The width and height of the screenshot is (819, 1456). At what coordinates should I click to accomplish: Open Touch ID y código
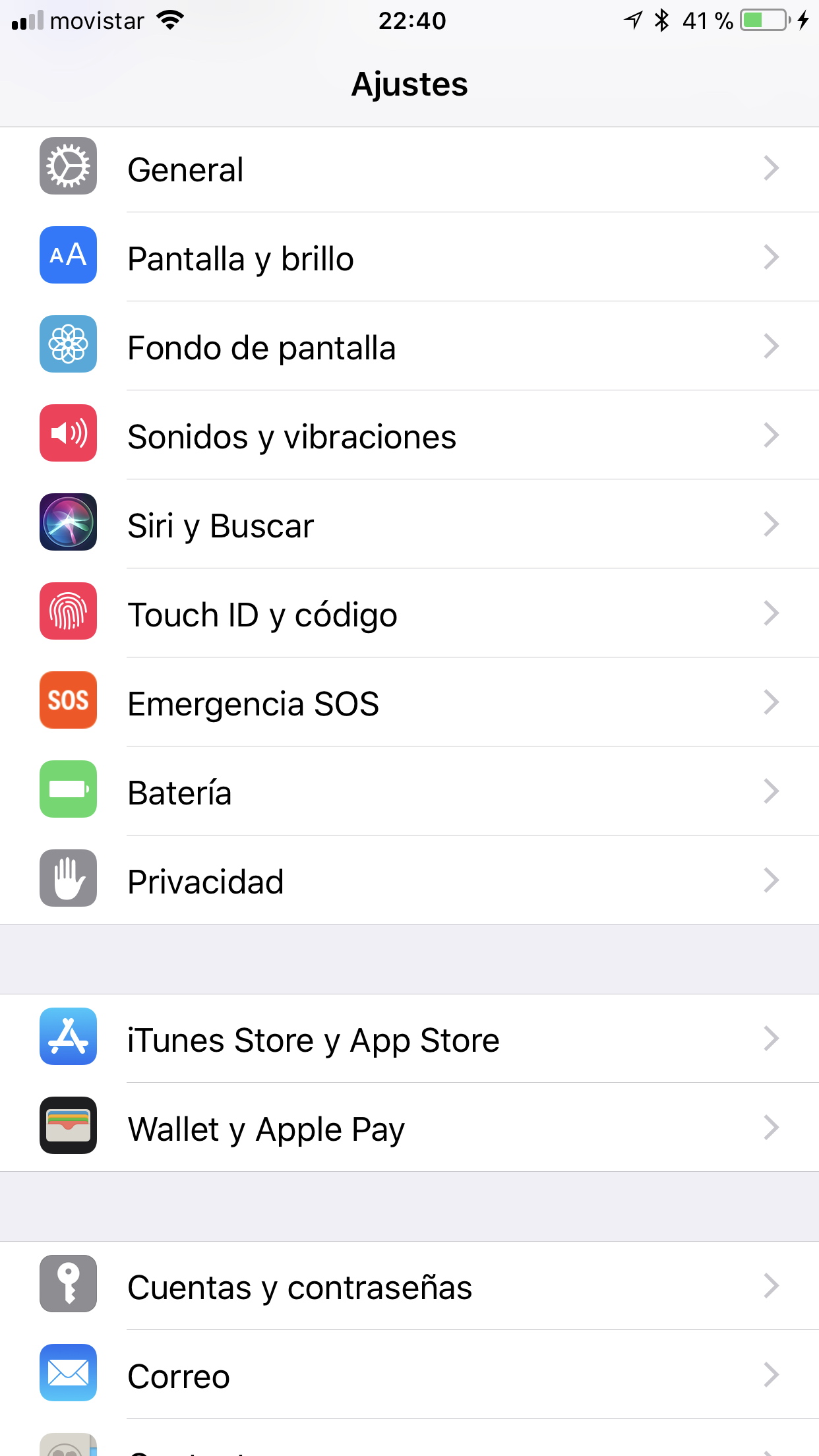(x=409, y=613)
